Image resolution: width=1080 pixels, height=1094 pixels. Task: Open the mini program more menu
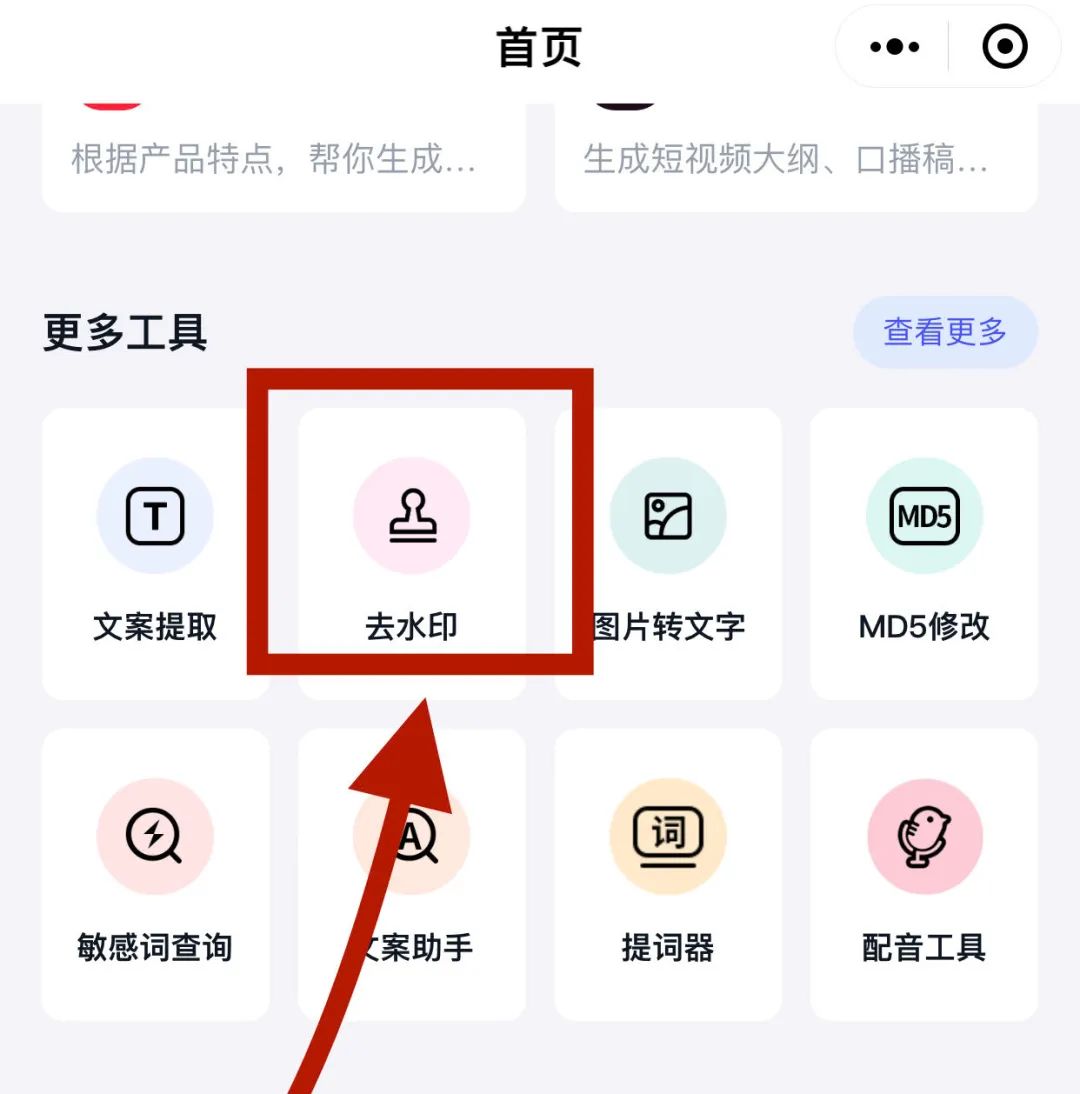(894, 47)
